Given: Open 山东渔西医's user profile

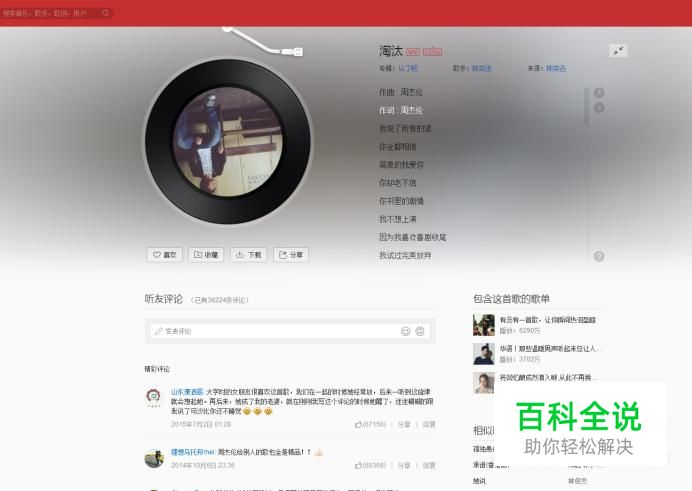Looking at the screenshot, I should tap(187, 392).
